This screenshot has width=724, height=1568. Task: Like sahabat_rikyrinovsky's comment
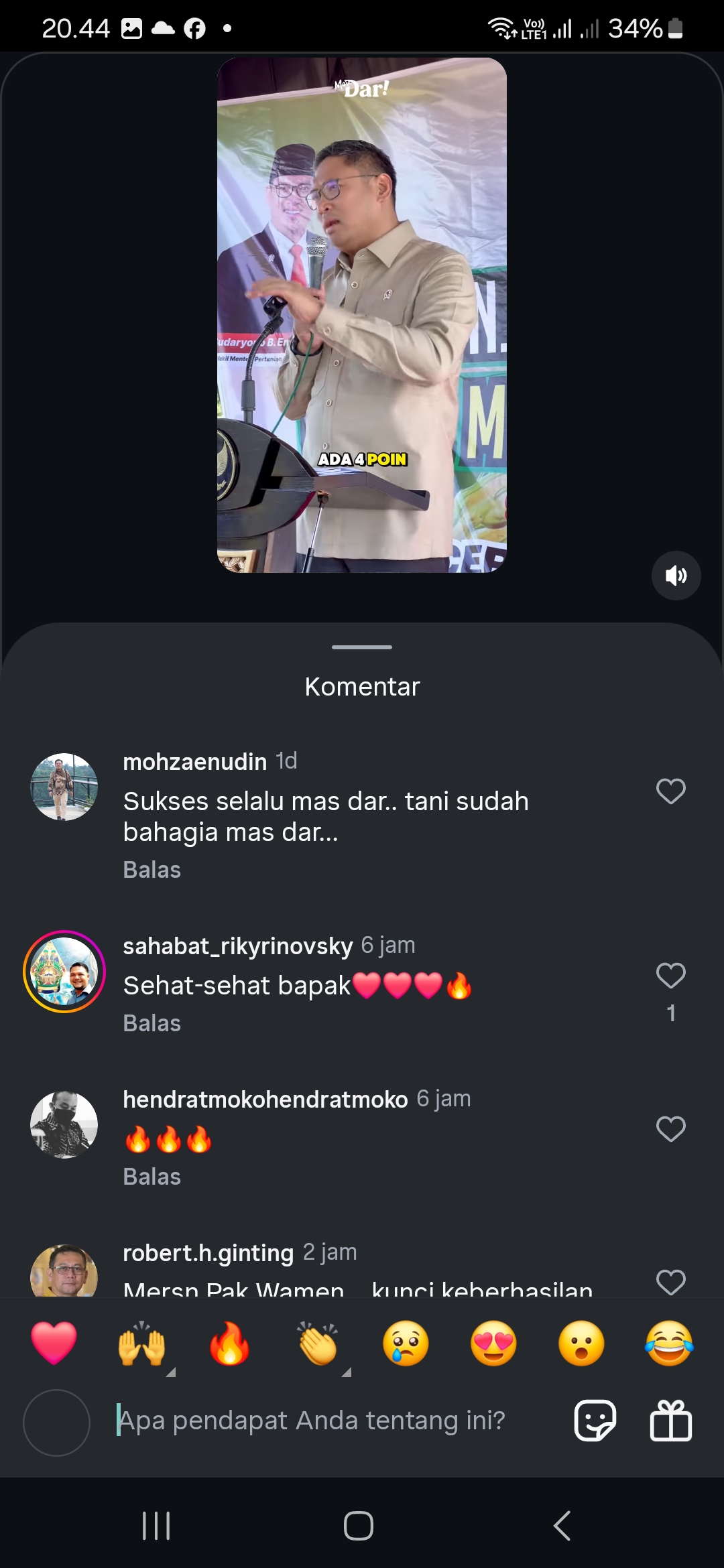(x=670, y=976)
